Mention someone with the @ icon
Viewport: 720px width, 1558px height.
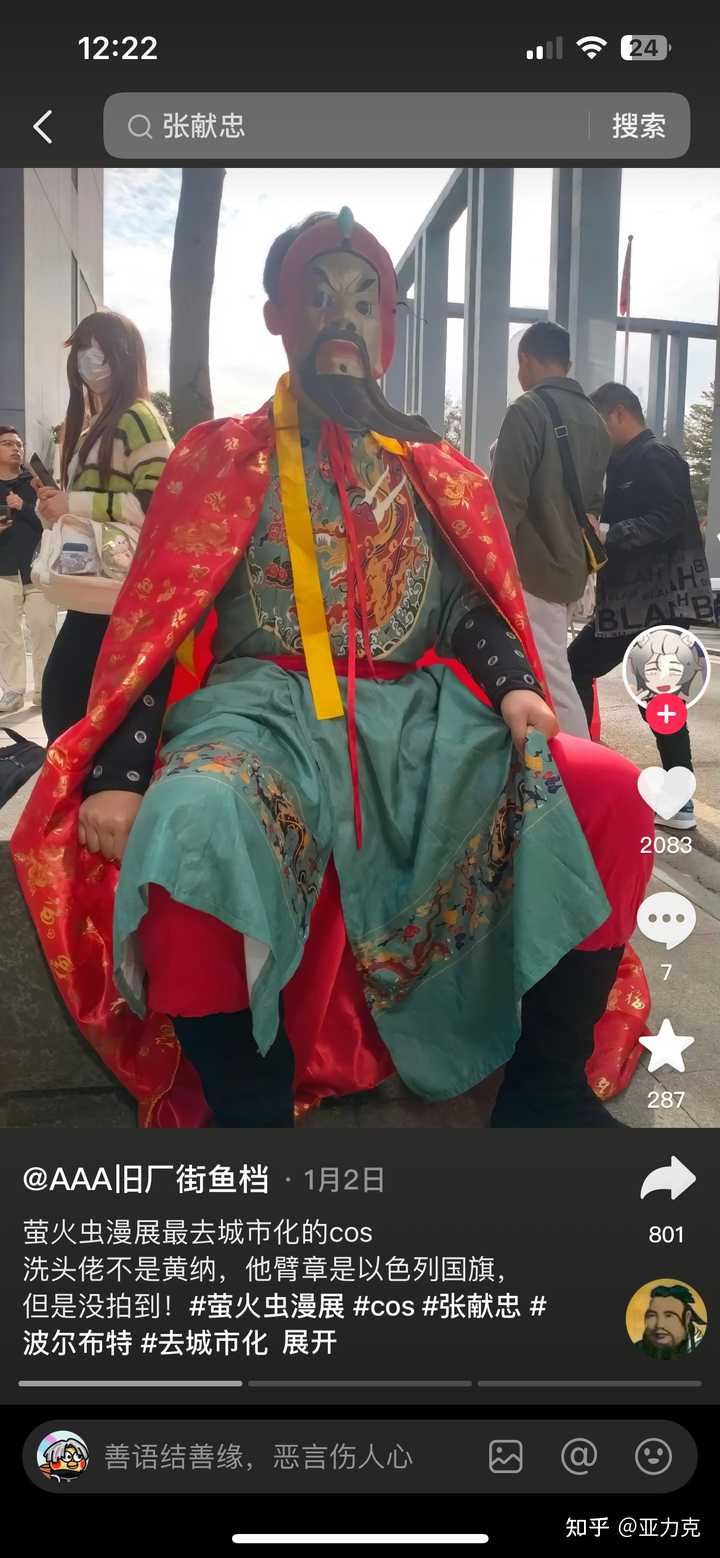579,1456
